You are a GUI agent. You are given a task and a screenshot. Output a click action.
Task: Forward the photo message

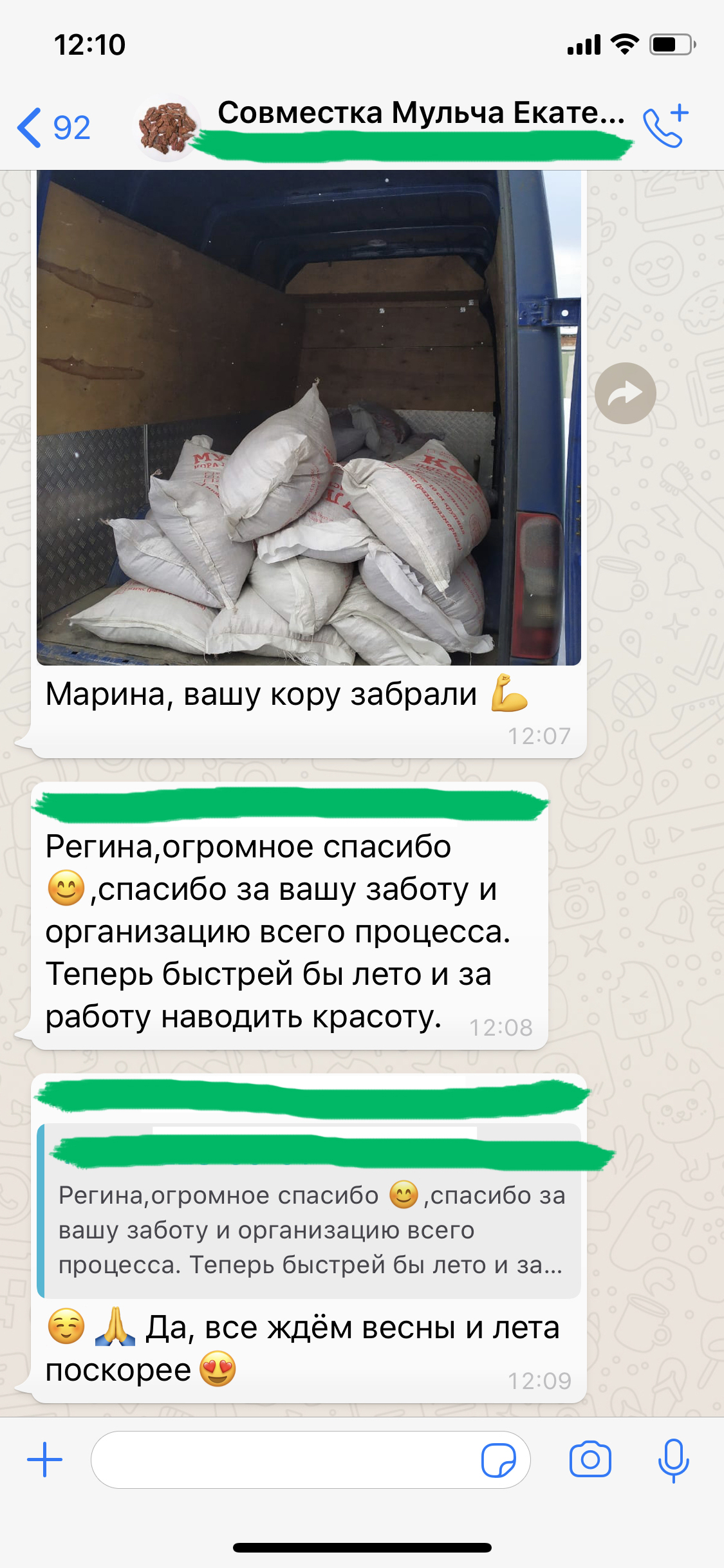pyautogui.click(x=625, y=393)
